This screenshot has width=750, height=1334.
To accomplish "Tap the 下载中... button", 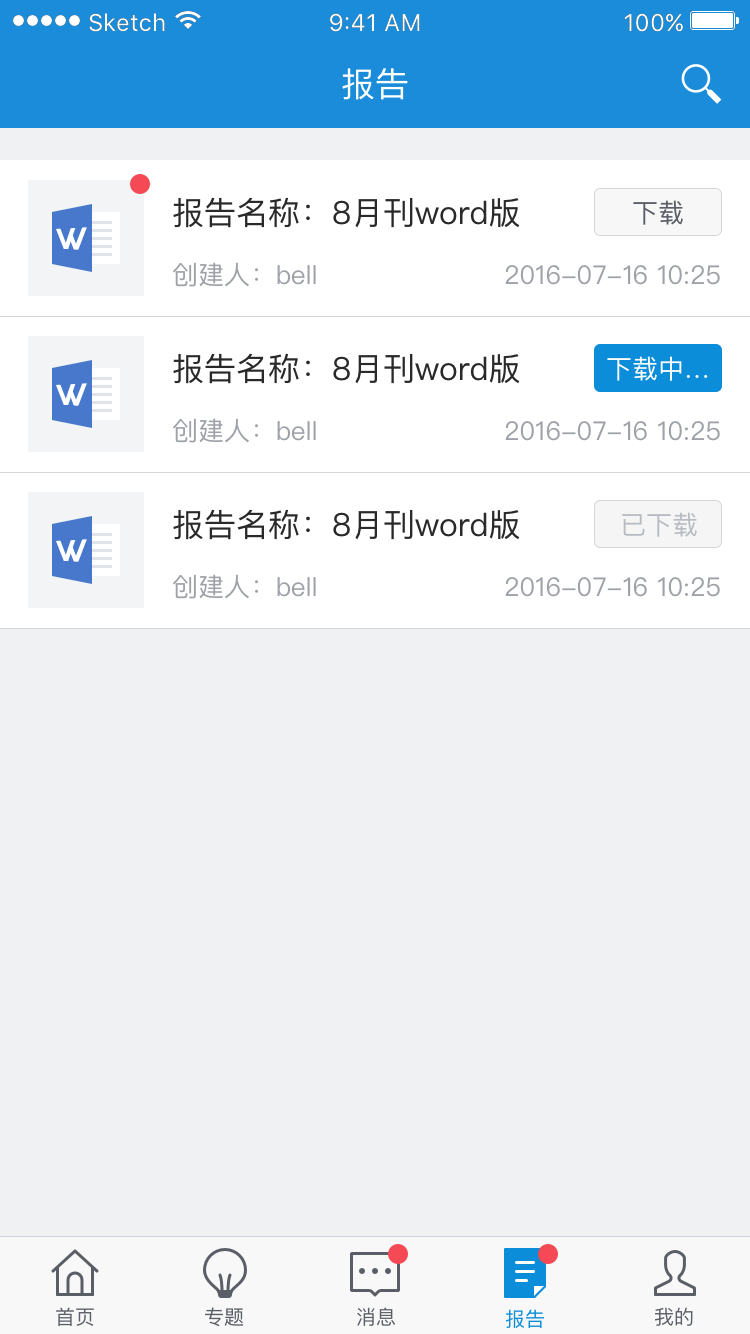I will click(658, 368).
